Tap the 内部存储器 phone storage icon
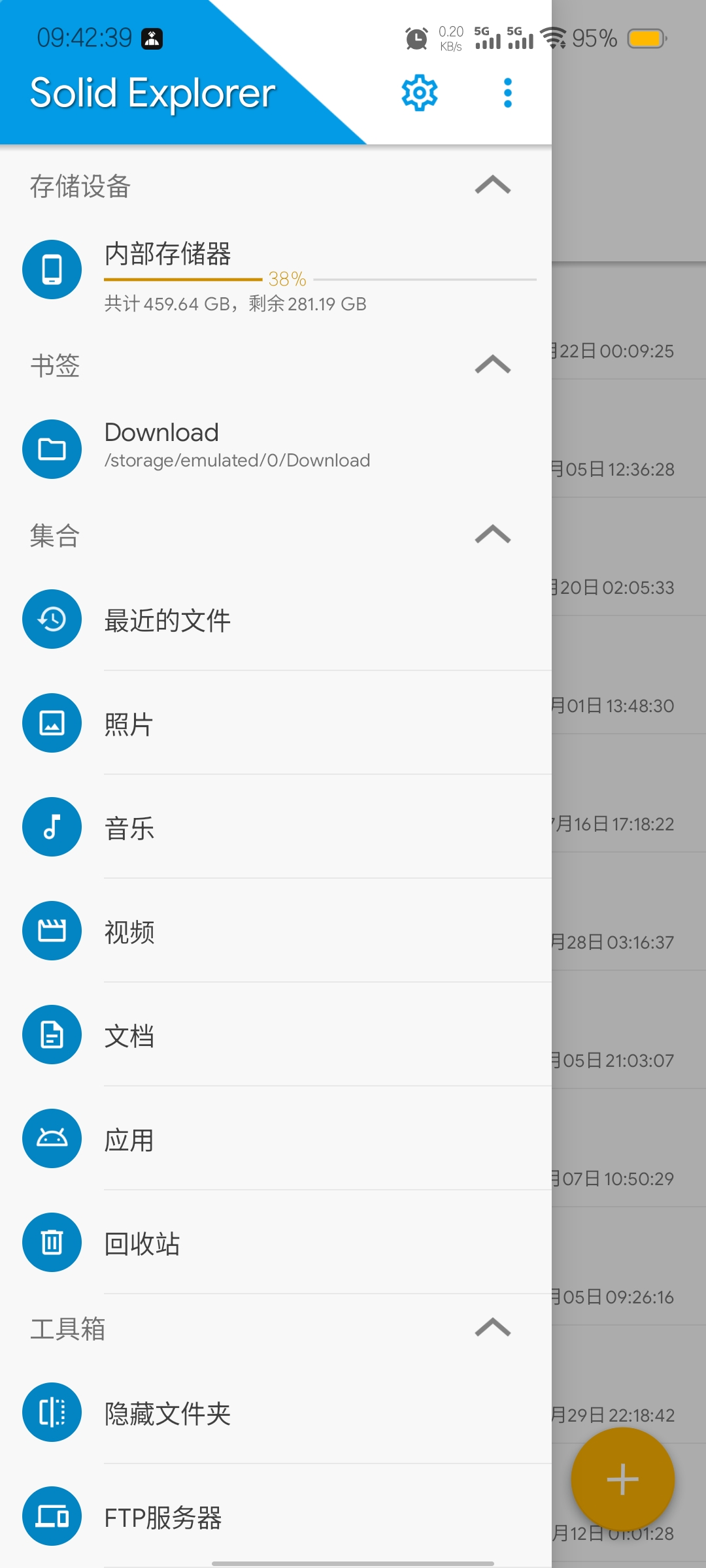Screen dimensions: 706x1568 point(52,269)
